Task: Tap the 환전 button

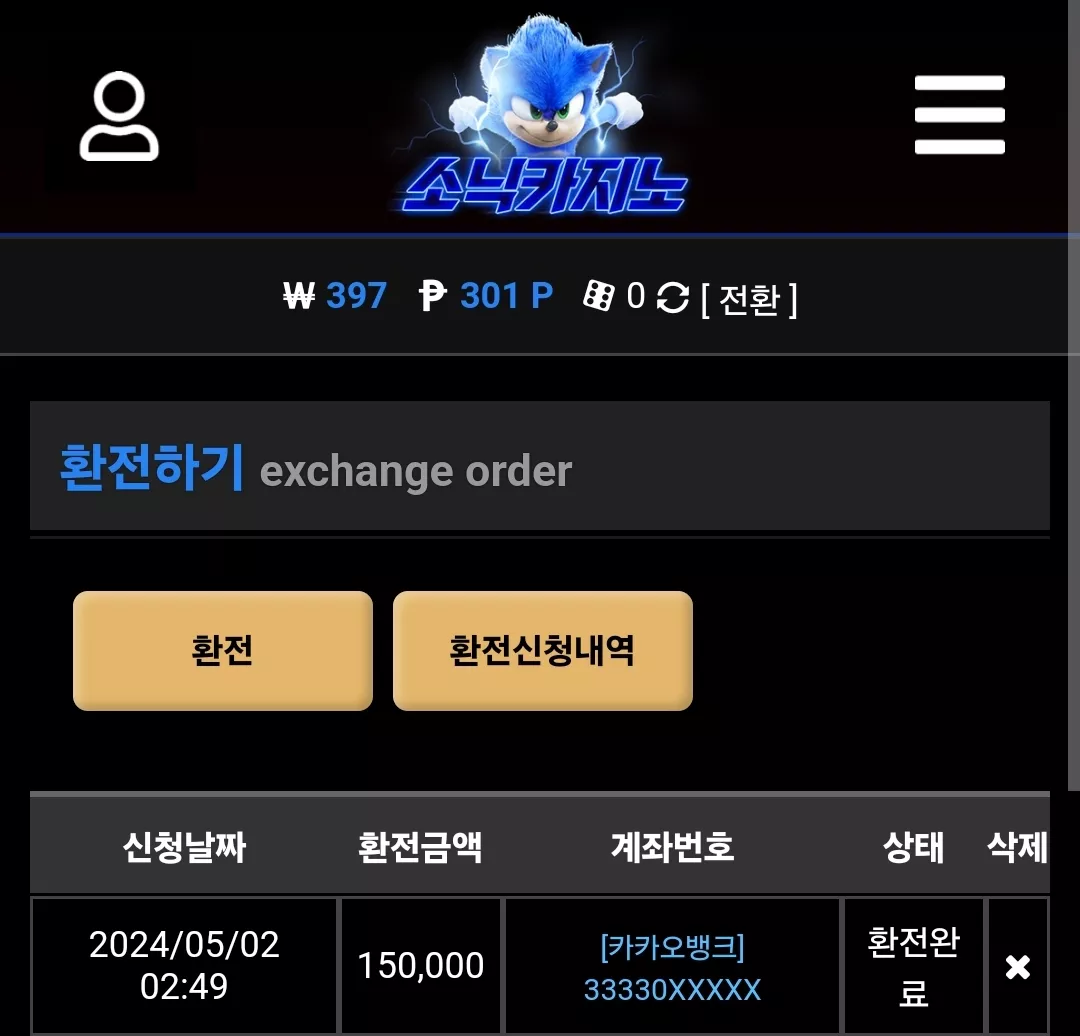Action: pos(222,650)
